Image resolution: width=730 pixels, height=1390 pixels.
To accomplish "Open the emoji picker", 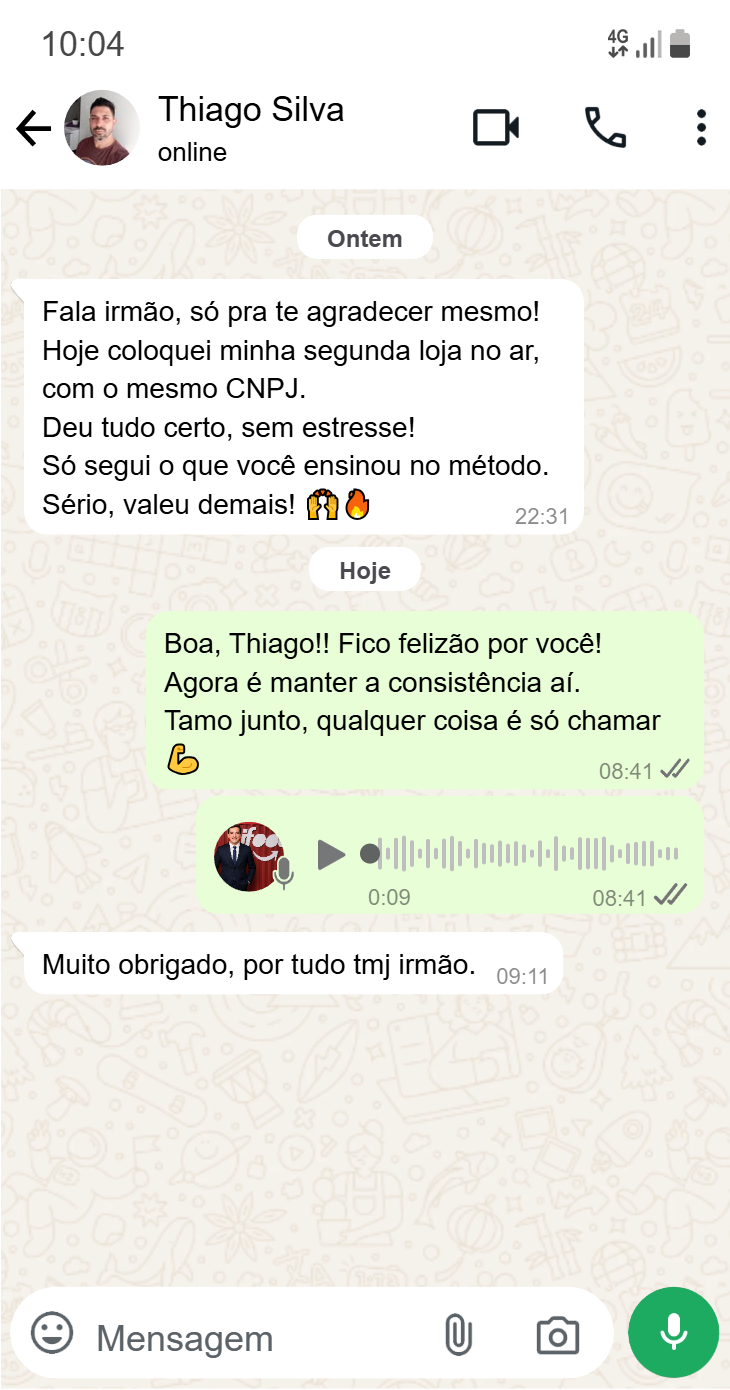I will pos(52,1334).
